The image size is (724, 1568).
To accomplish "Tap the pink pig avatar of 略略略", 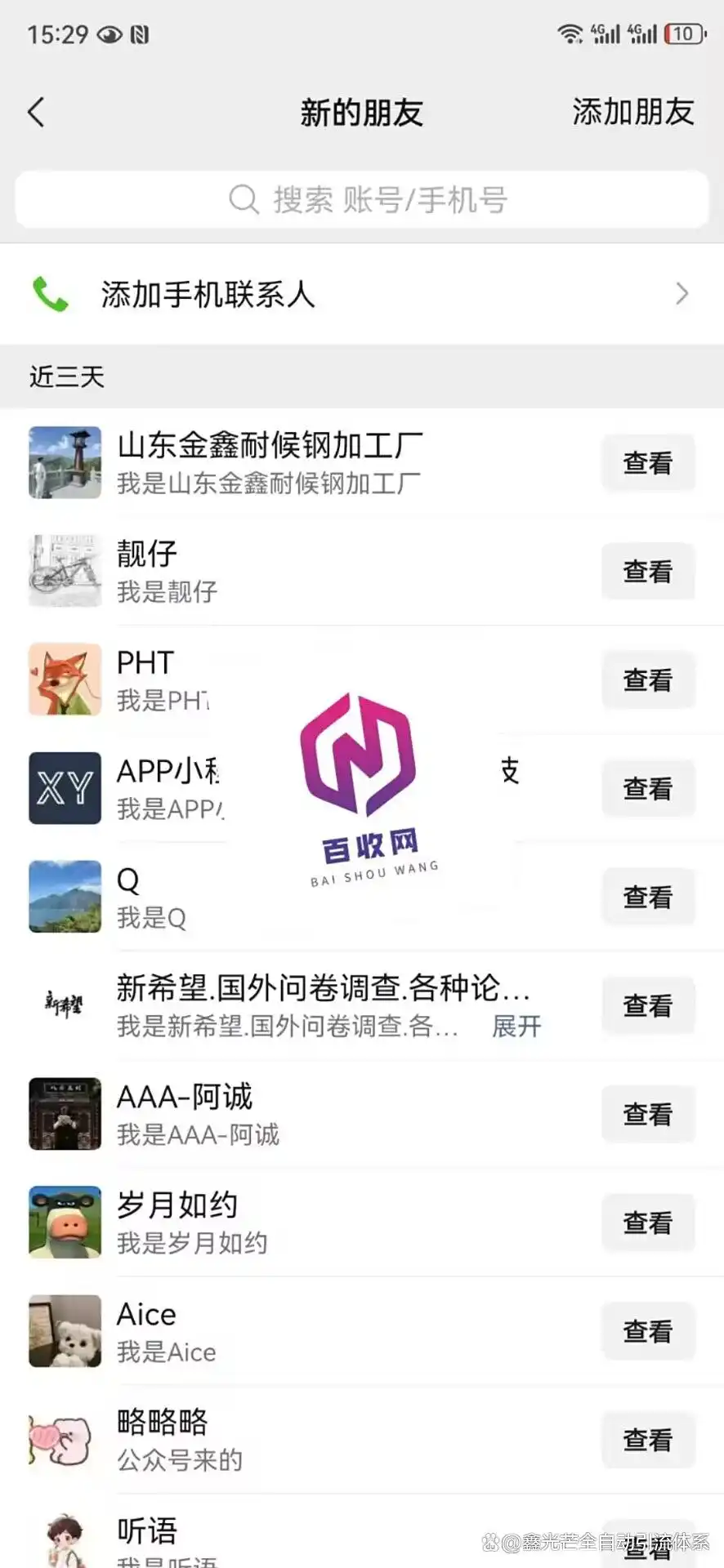I will click(x=65, y=1440).
